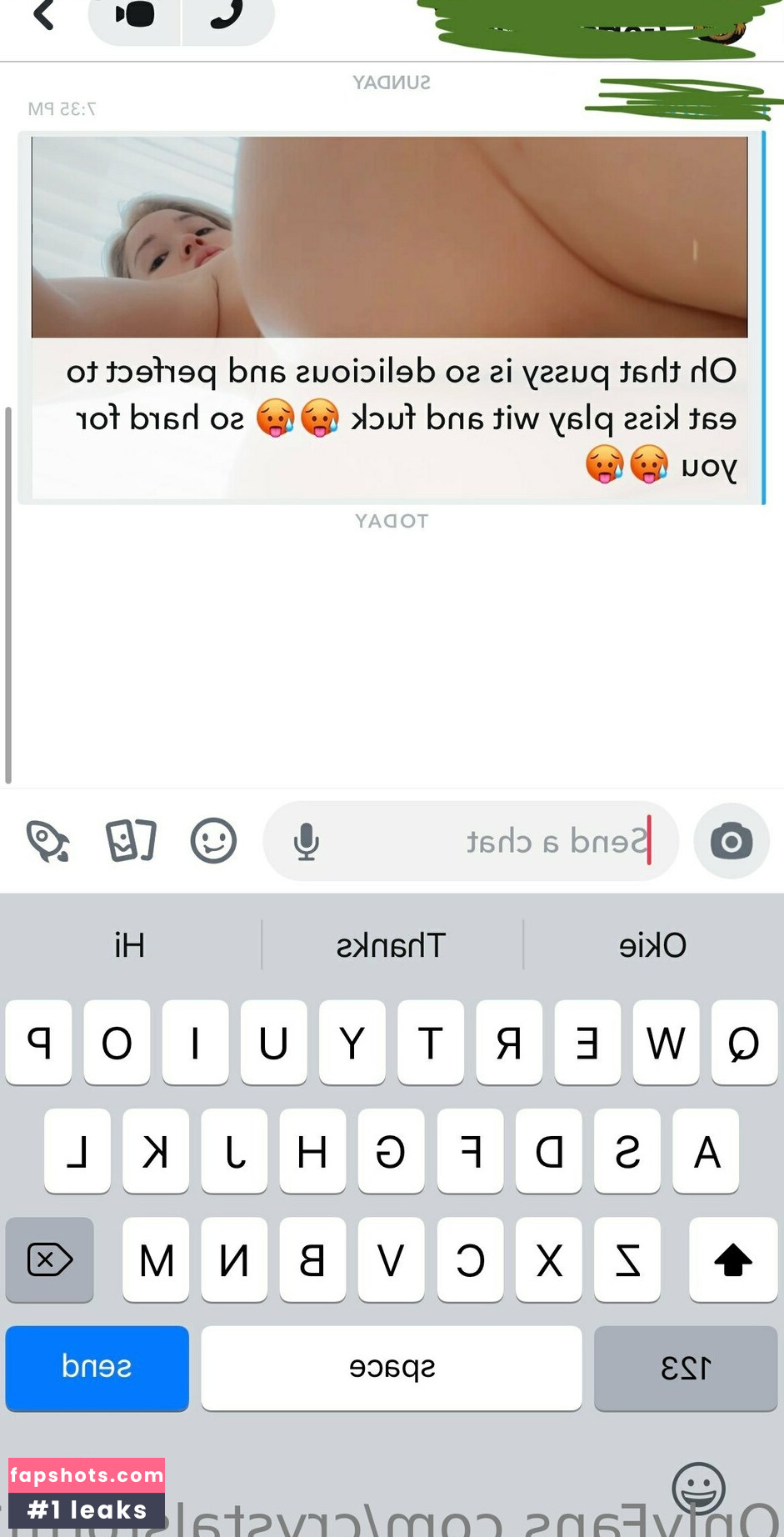Hit the space key
The width and height of the screenshot is (784, 1537).
point(392,1368)
